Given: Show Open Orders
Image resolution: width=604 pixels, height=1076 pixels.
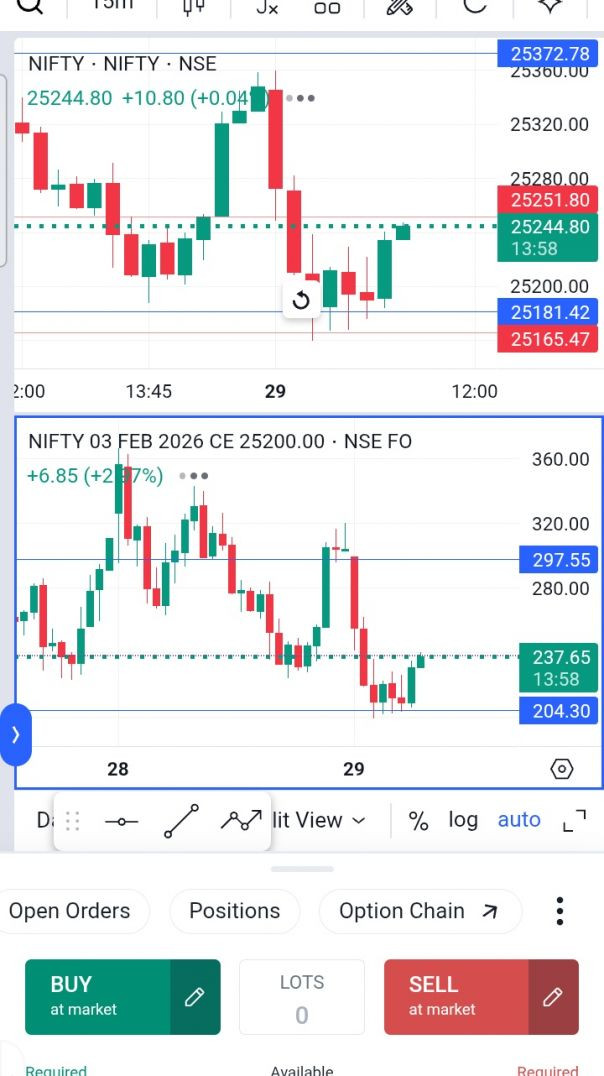Looking at the screenshot, I should pos(70,911).
